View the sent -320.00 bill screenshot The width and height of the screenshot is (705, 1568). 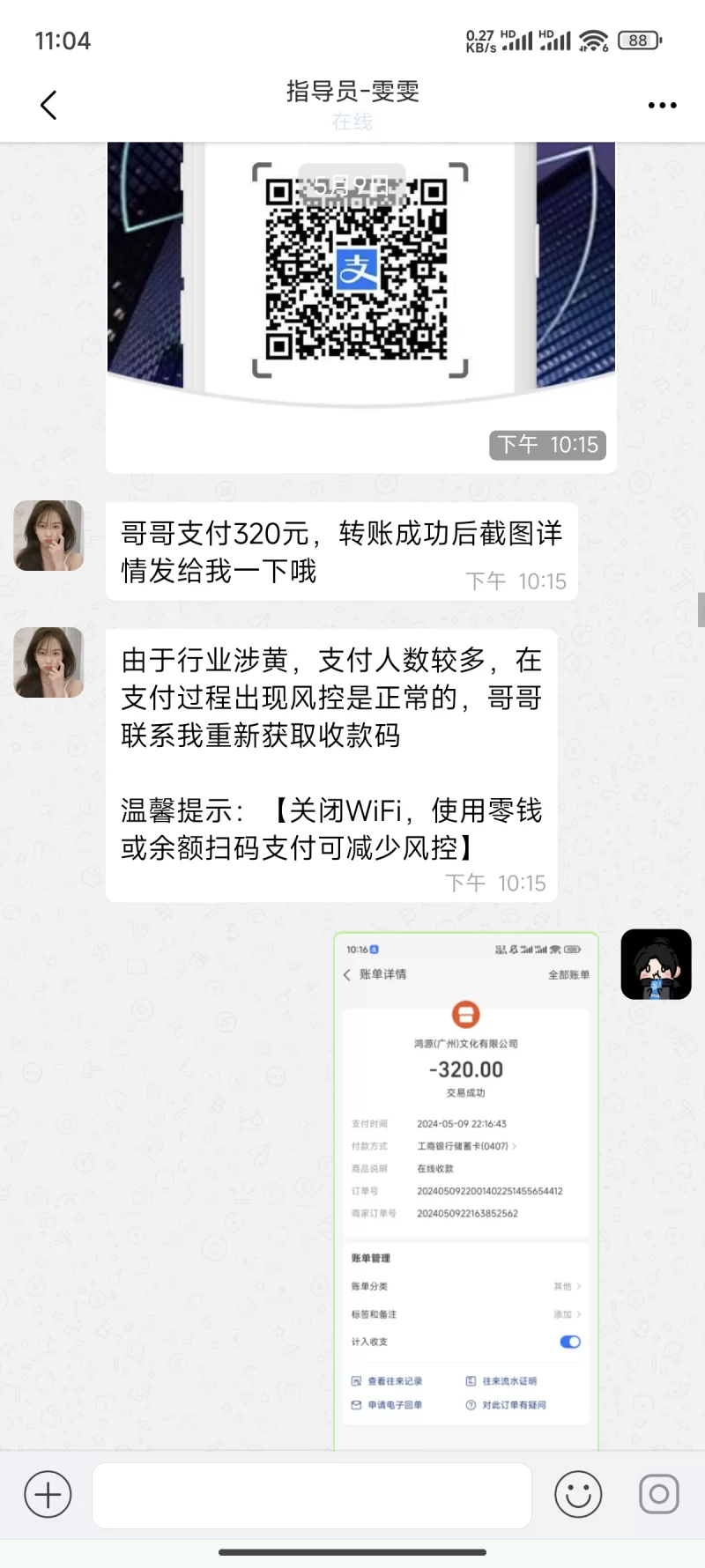coord(466,1189)
